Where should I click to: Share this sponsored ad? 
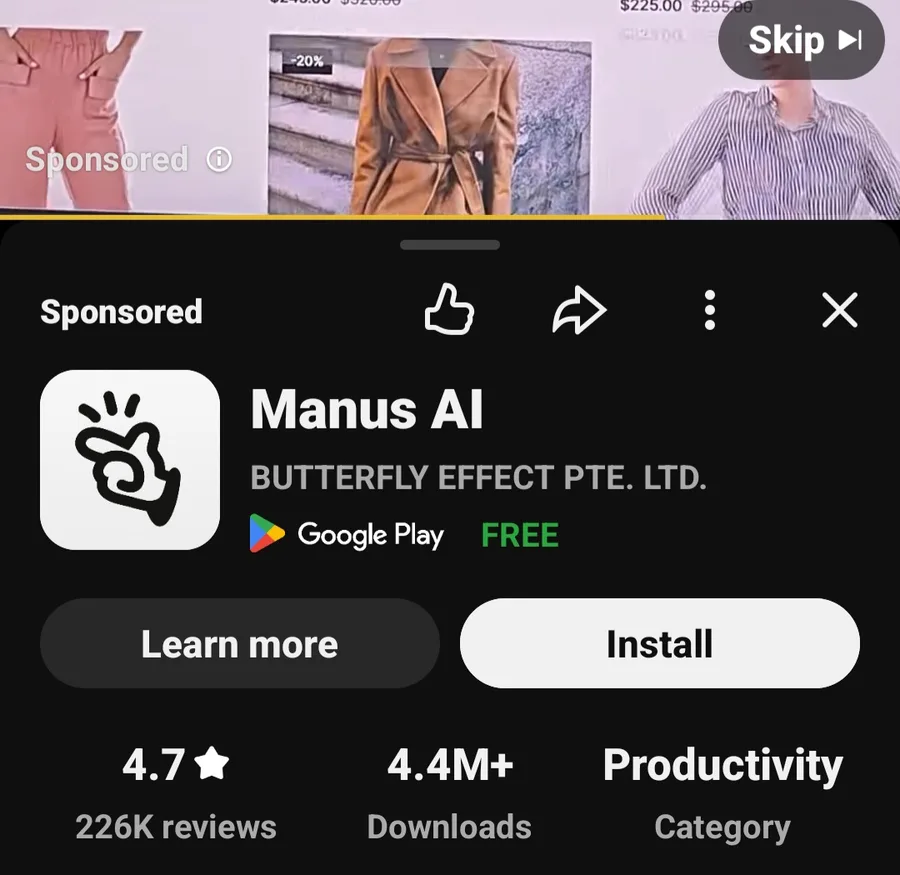click(579, 311)
